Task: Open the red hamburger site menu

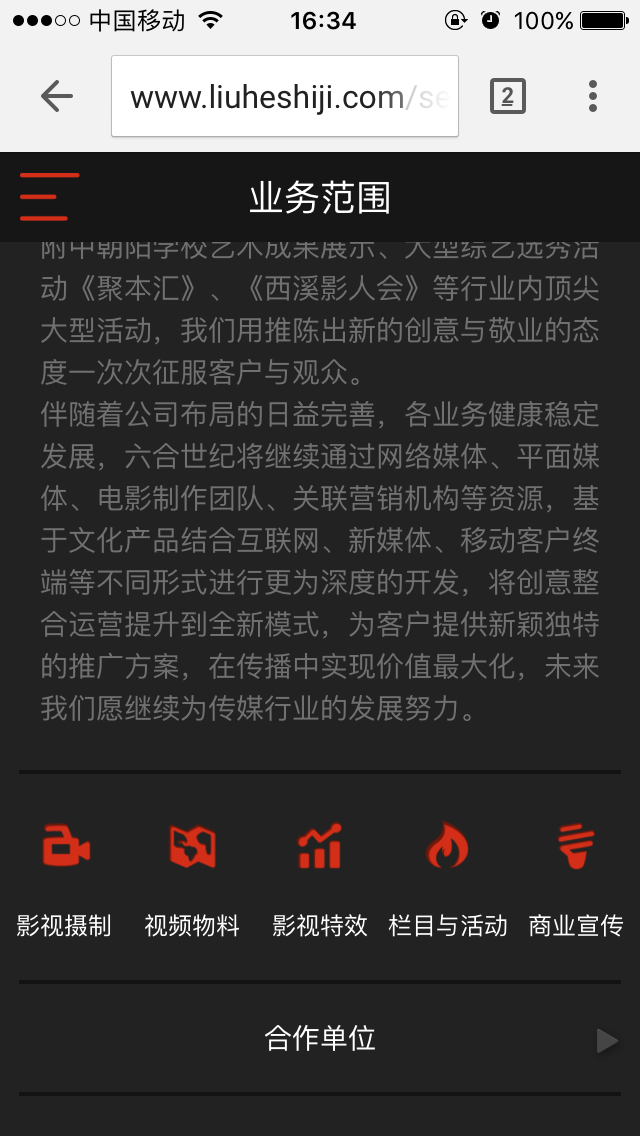Action: (x=46, y=197)
